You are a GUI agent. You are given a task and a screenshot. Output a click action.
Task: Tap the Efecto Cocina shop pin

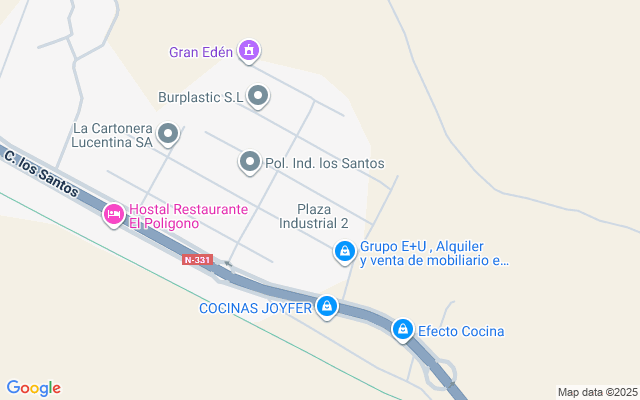(403, 329)
